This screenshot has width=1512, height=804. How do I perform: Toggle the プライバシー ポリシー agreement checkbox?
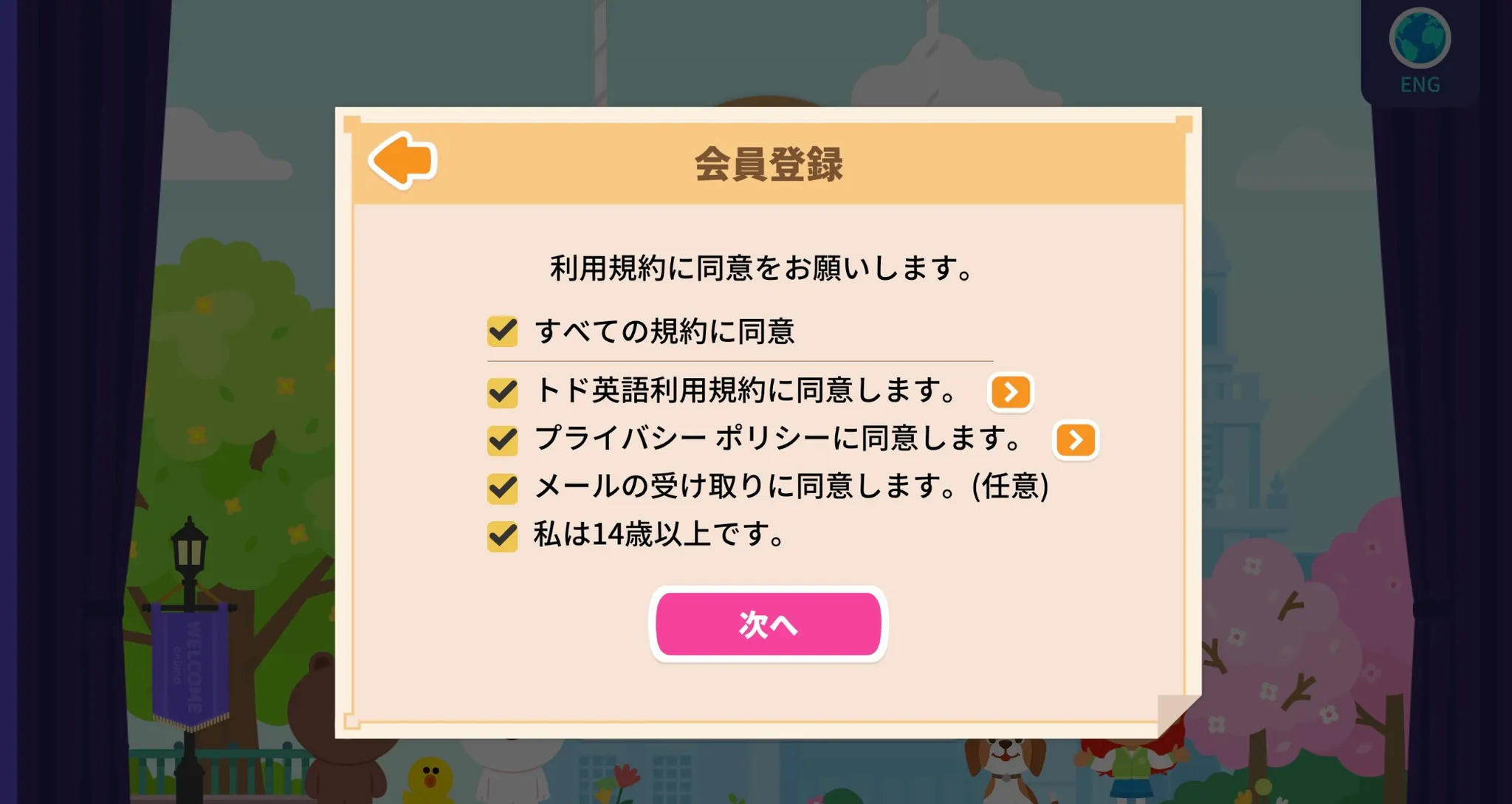coord(502,440)
